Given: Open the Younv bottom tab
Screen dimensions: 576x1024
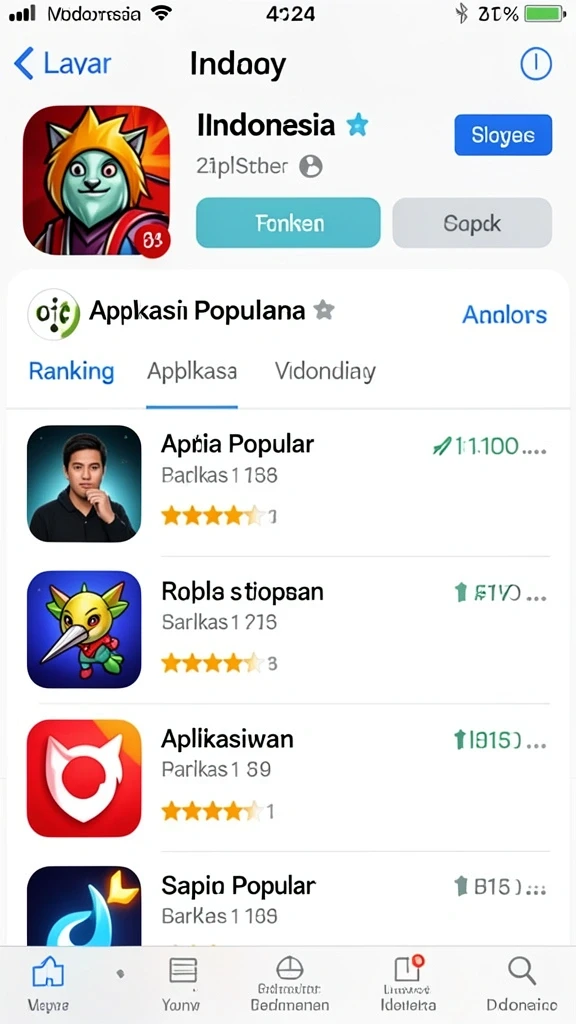Looking at the screenshot, I should point(181,984).
